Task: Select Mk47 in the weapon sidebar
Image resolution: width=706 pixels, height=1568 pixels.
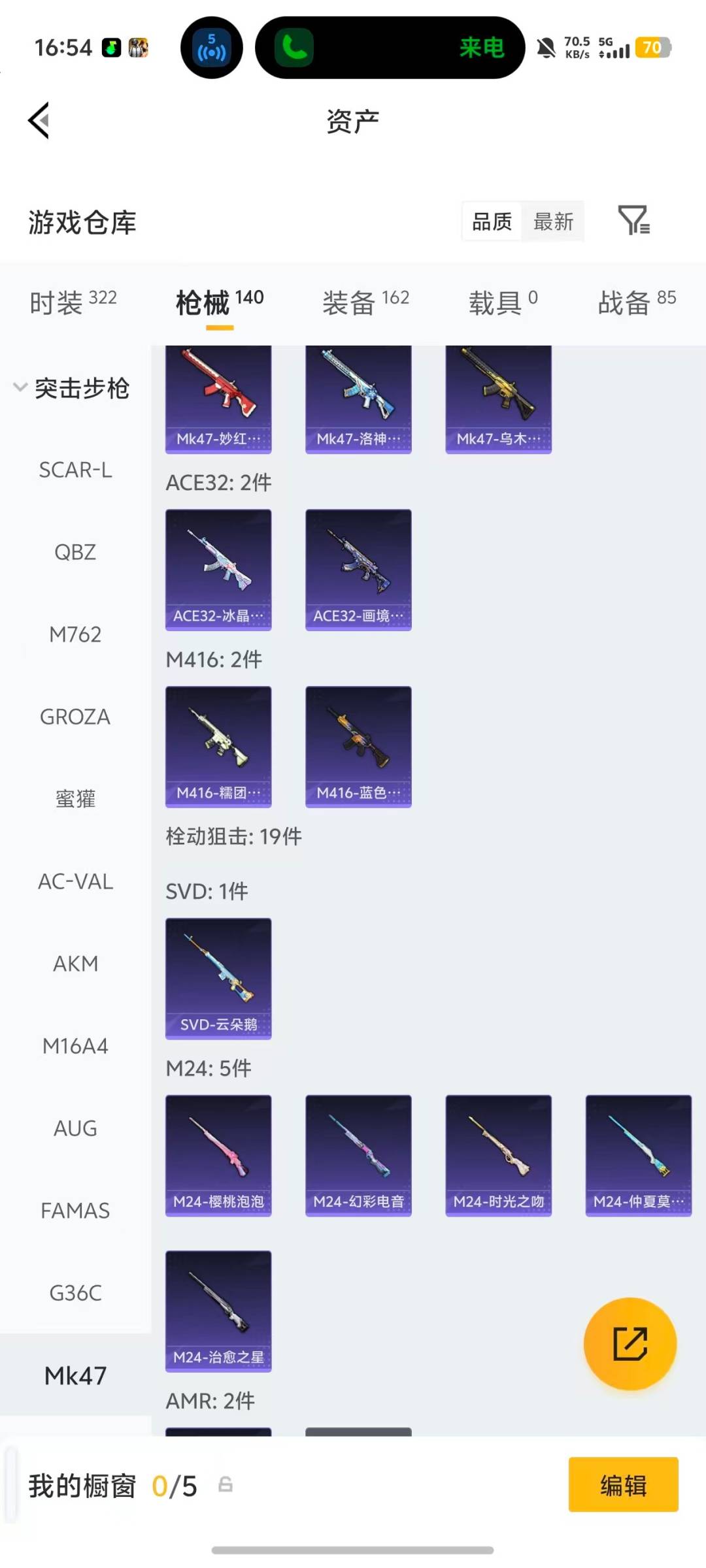Action: click(75, 1375)
